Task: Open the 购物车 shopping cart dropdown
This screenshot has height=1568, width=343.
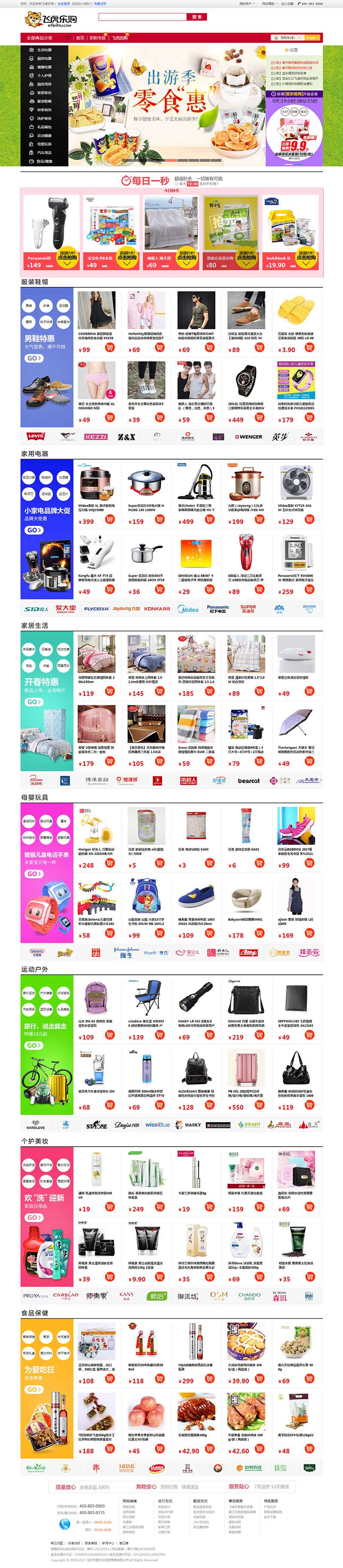Action: 287,38
